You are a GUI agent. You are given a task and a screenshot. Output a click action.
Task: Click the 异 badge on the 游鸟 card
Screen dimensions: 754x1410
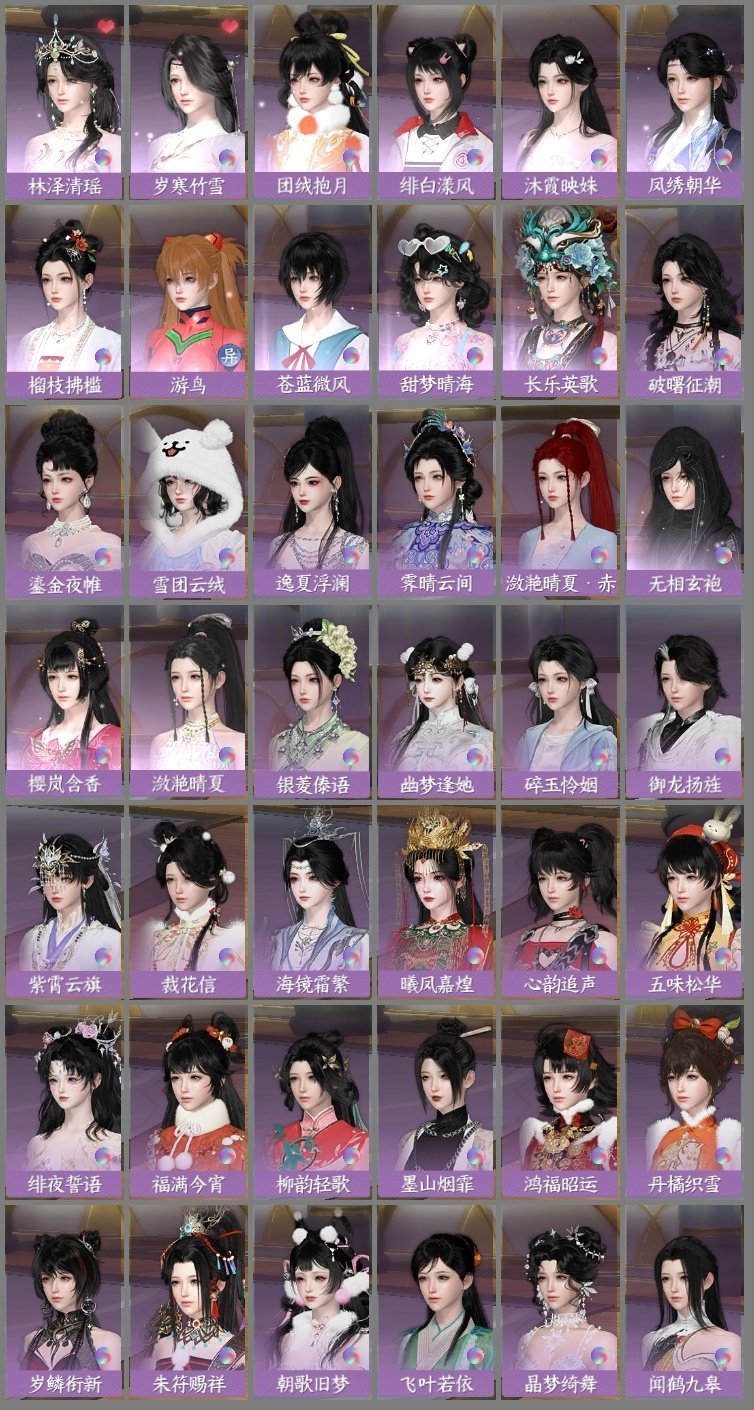[x=231, y=355]
